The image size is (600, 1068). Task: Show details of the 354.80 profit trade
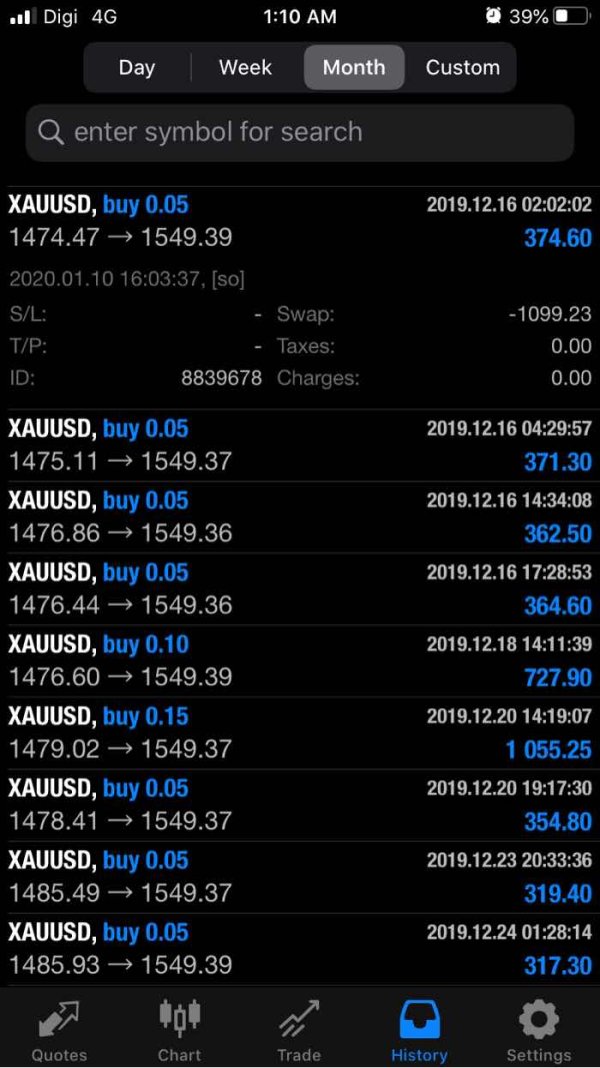[x=300, y=805]
